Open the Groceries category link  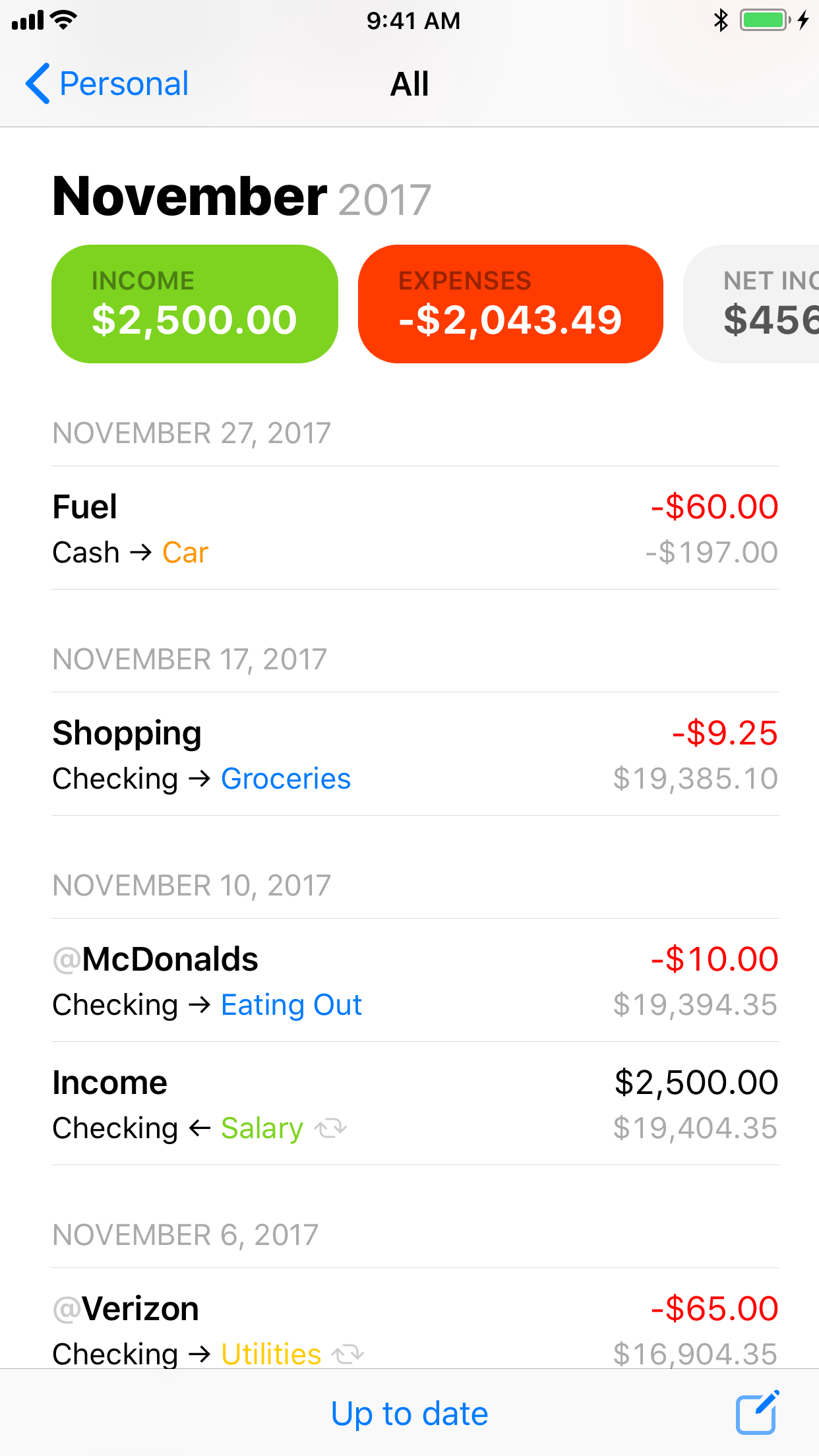point(286,779)
